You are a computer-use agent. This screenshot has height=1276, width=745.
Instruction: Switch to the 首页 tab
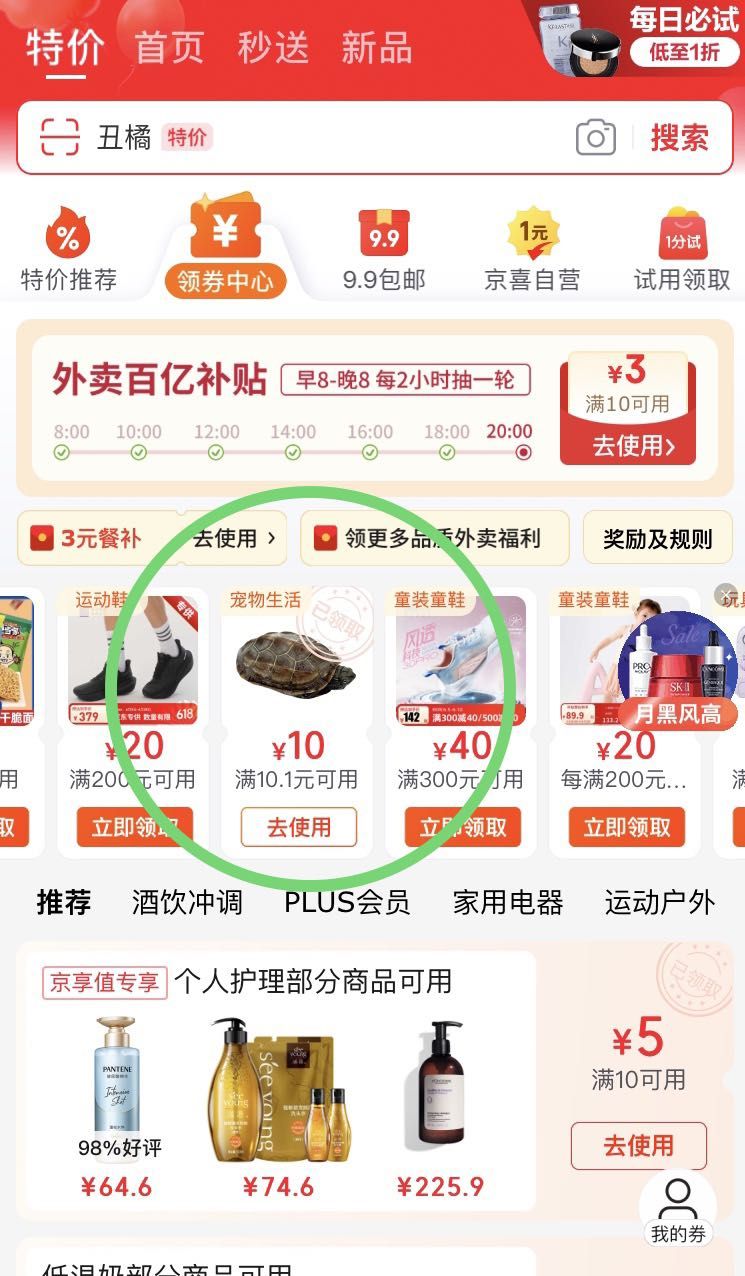[169, 47]
